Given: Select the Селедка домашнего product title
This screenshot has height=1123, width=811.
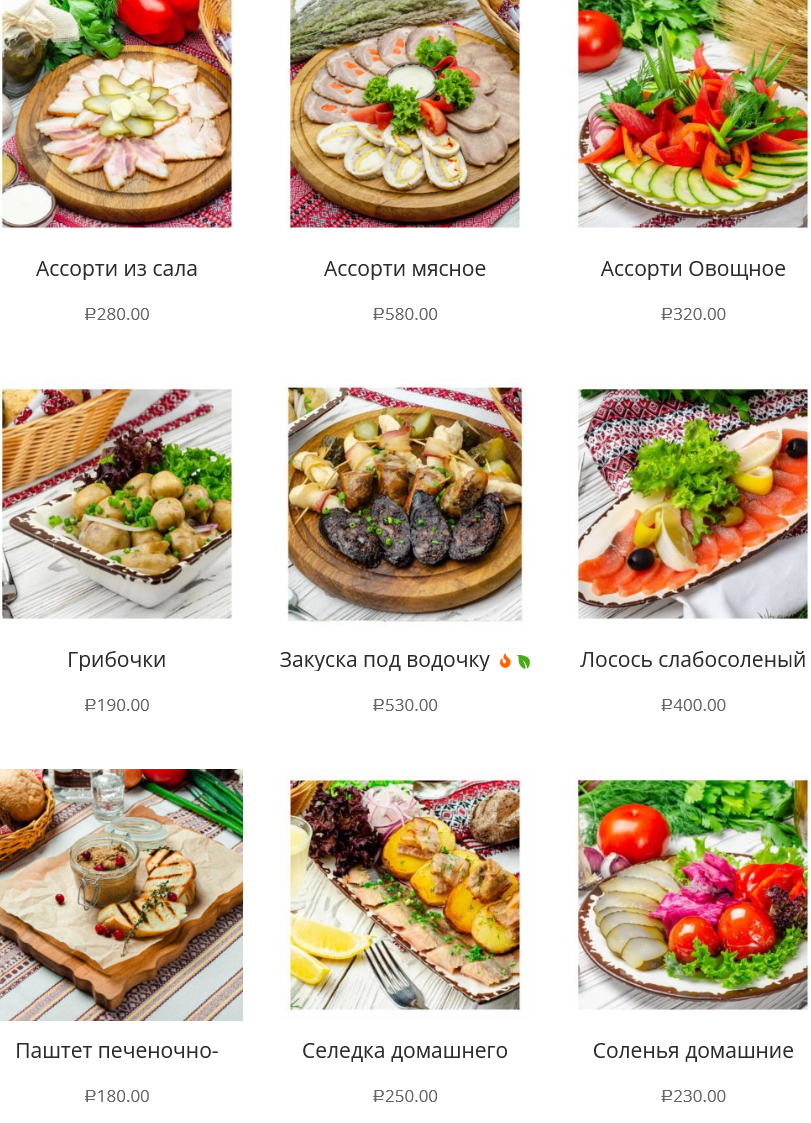Looking at the screenshot, I should tap(404, 1050).
